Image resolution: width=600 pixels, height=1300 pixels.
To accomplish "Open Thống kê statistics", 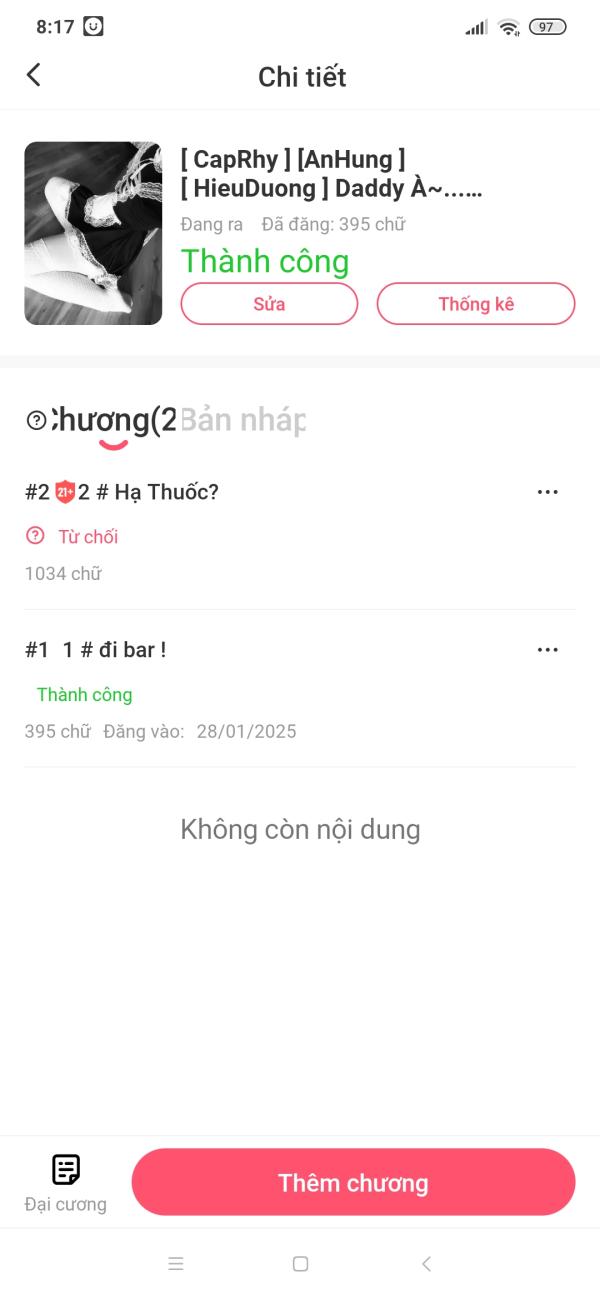I will pyautogui.click(x=475, y=304).
